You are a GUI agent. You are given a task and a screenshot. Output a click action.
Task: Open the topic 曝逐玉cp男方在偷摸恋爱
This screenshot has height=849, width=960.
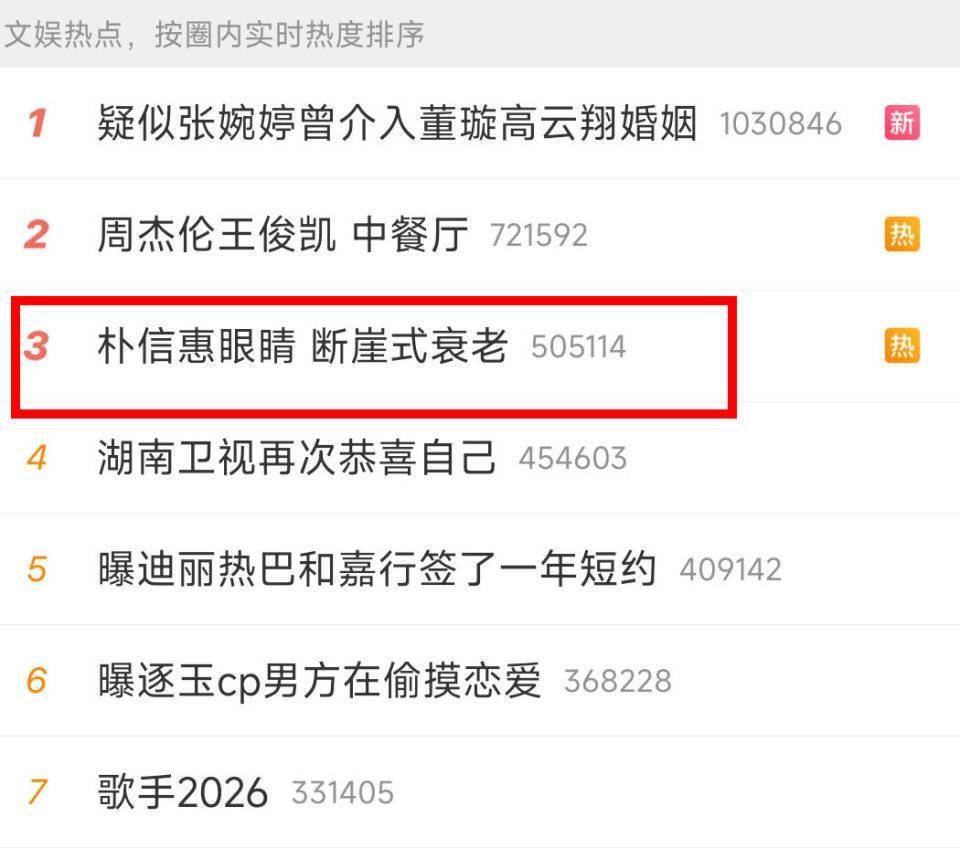click(318, 681)
